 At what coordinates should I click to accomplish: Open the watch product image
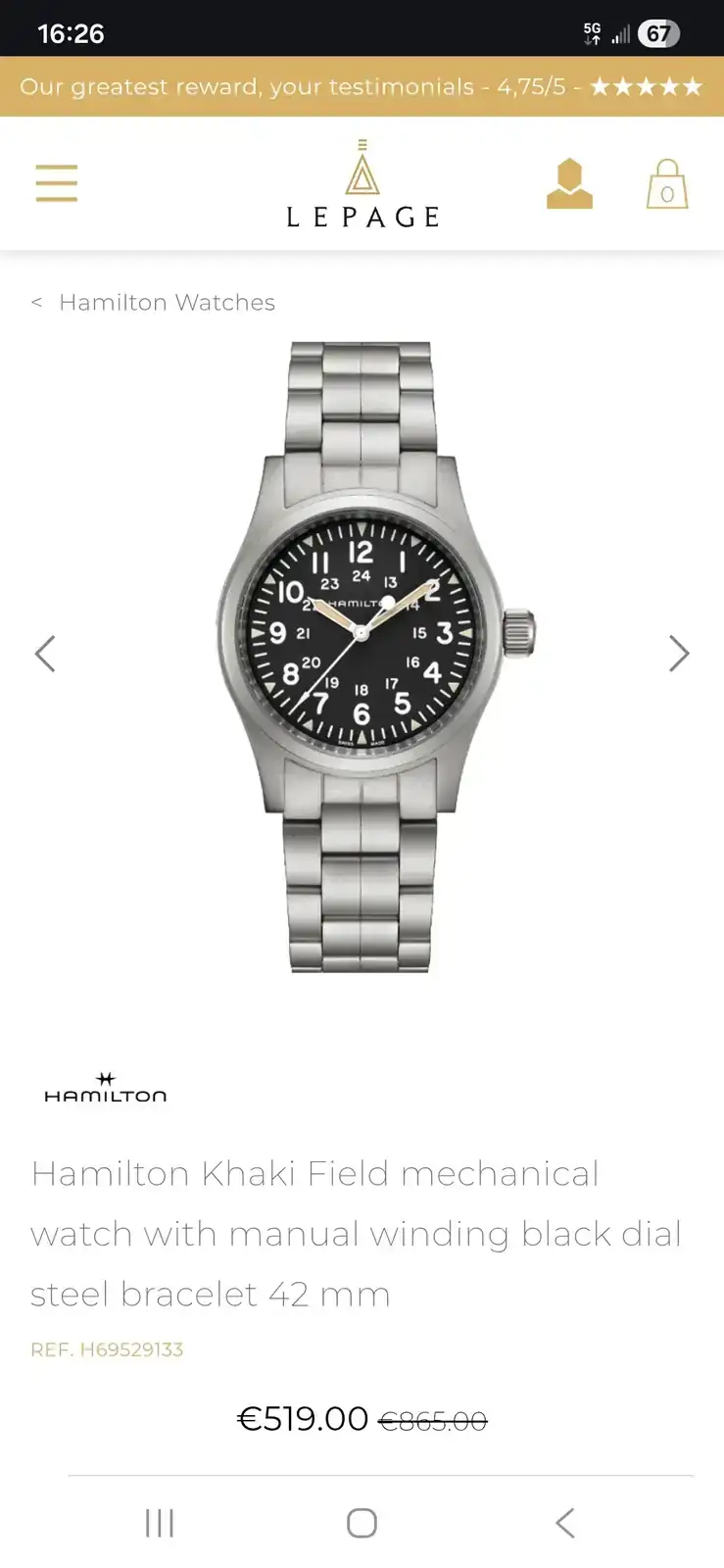tap(362, 655)
